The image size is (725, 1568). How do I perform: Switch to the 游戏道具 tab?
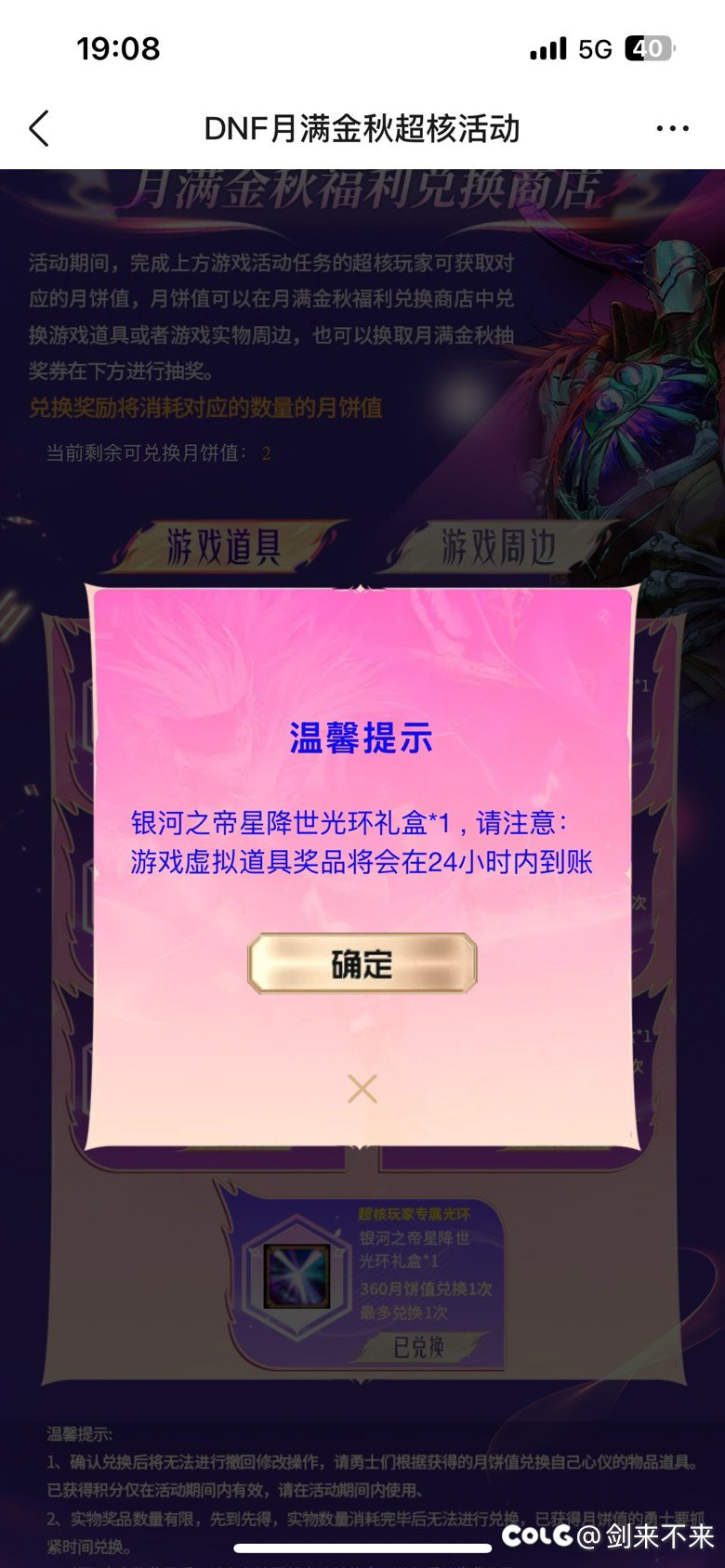point(223,546)
